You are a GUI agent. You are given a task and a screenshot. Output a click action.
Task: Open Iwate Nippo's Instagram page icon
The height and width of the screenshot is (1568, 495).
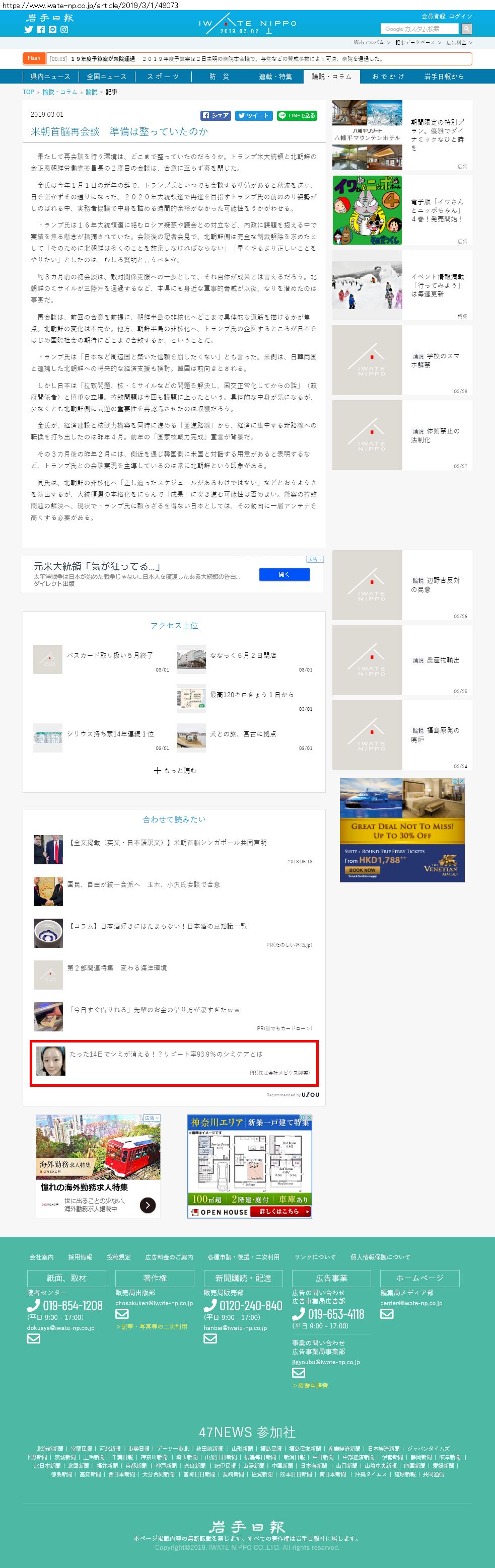coord(64,29)
